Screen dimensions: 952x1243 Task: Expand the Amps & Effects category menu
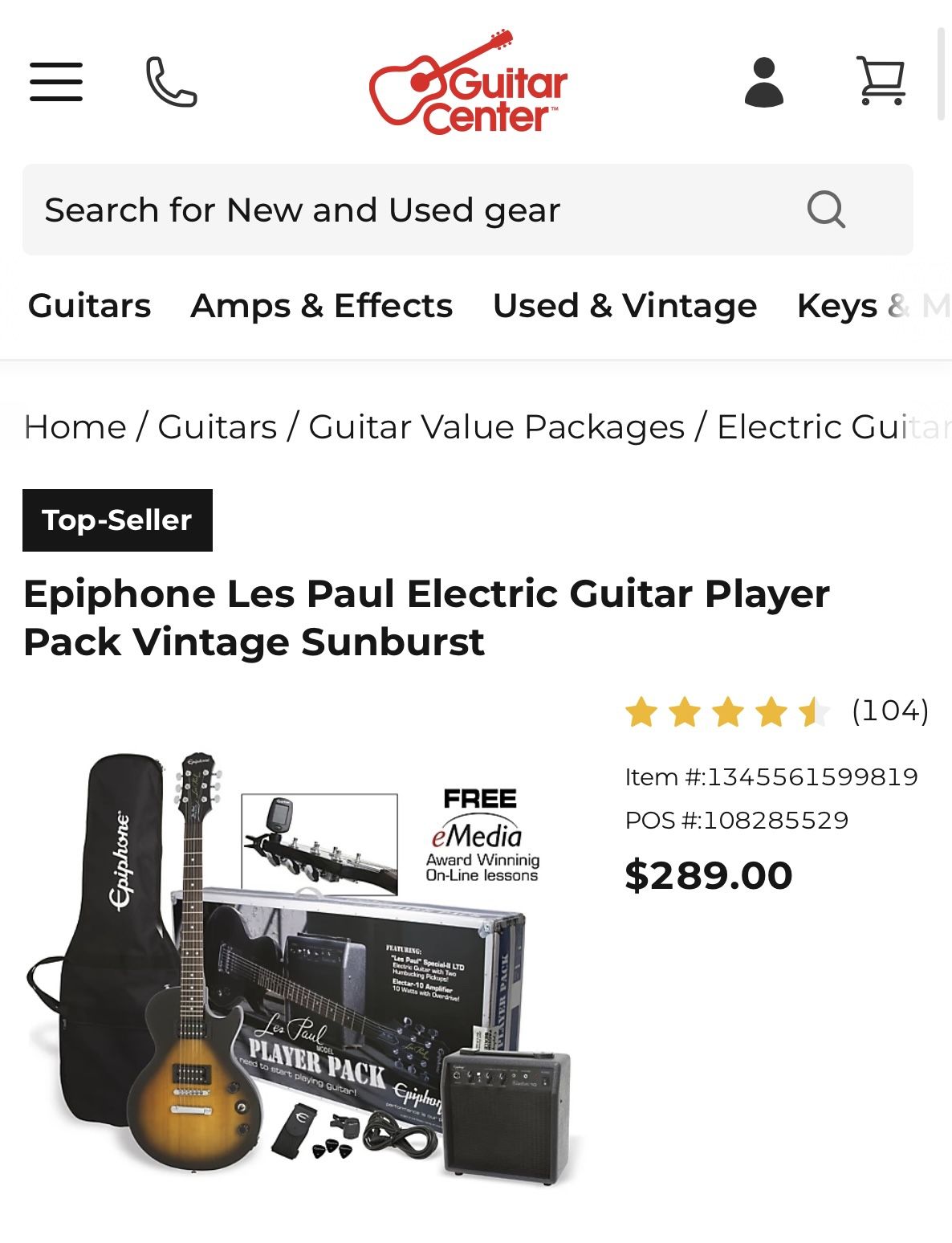tap(320, 305)
